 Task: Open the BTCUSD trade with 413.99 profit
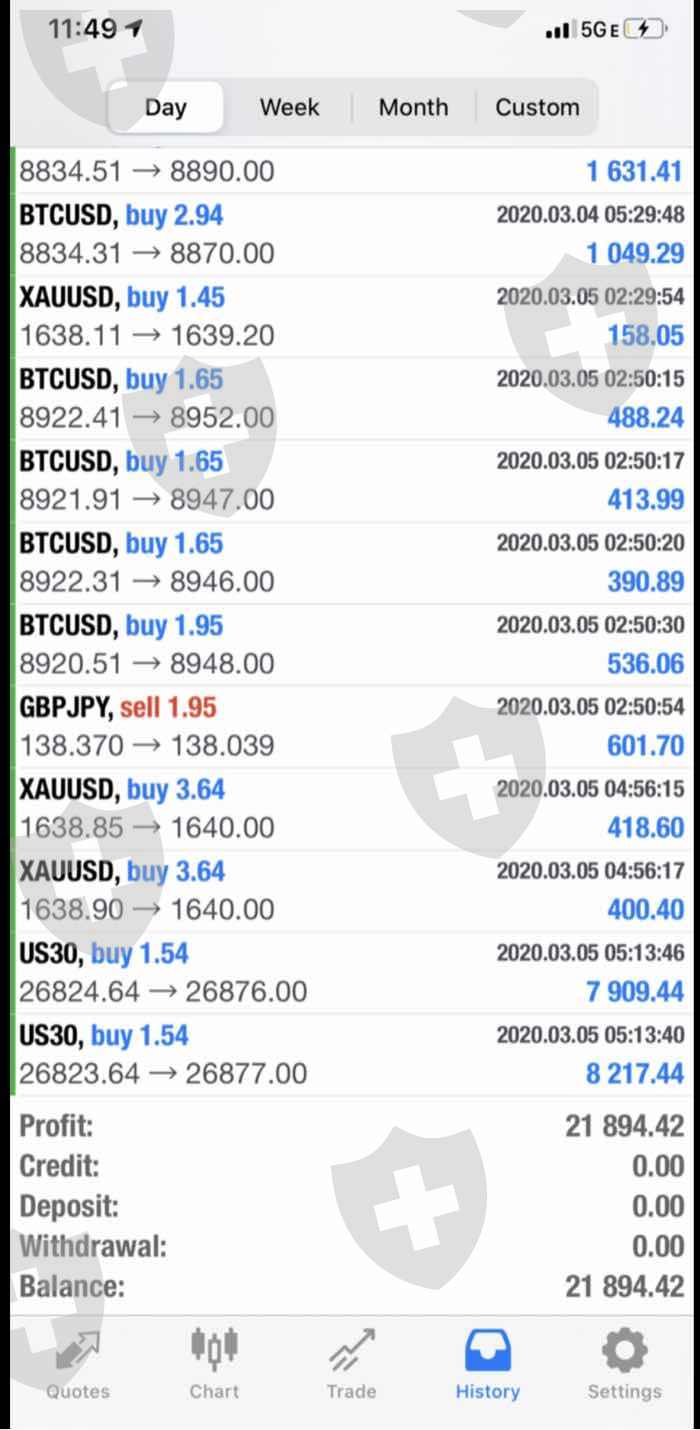[350, 480]
